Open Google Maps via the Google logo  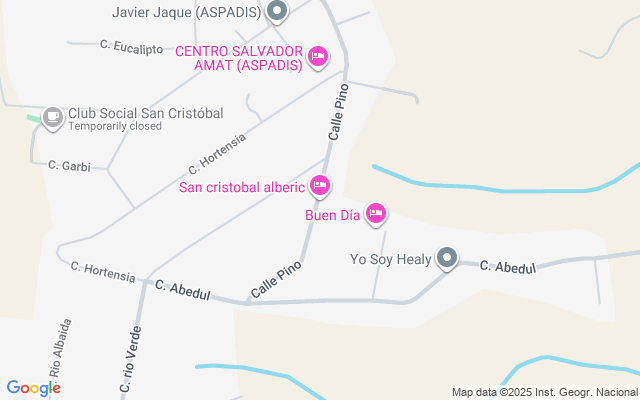(x=34, y=388)
